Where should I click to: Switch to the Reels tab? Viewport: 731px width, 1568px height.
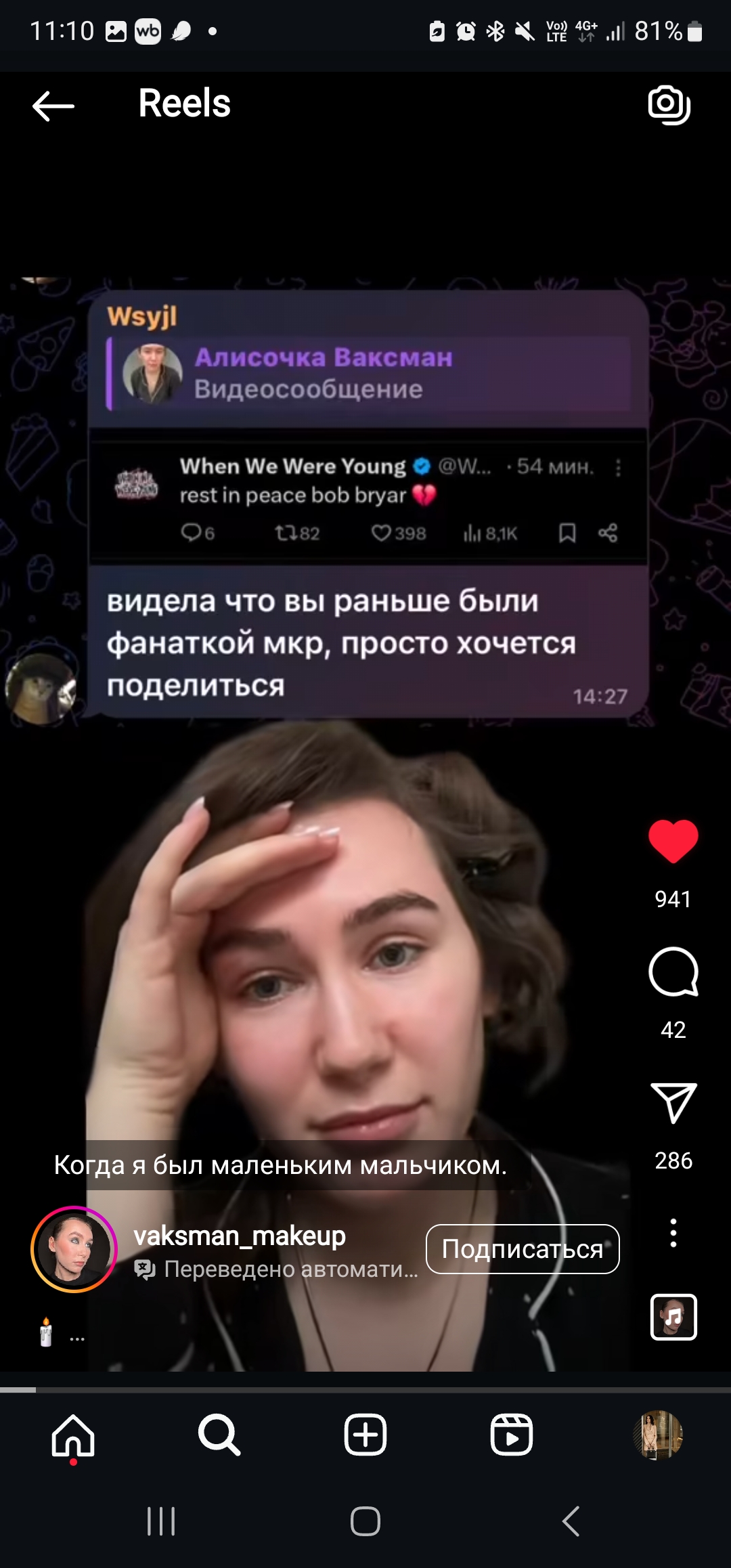512,1435
